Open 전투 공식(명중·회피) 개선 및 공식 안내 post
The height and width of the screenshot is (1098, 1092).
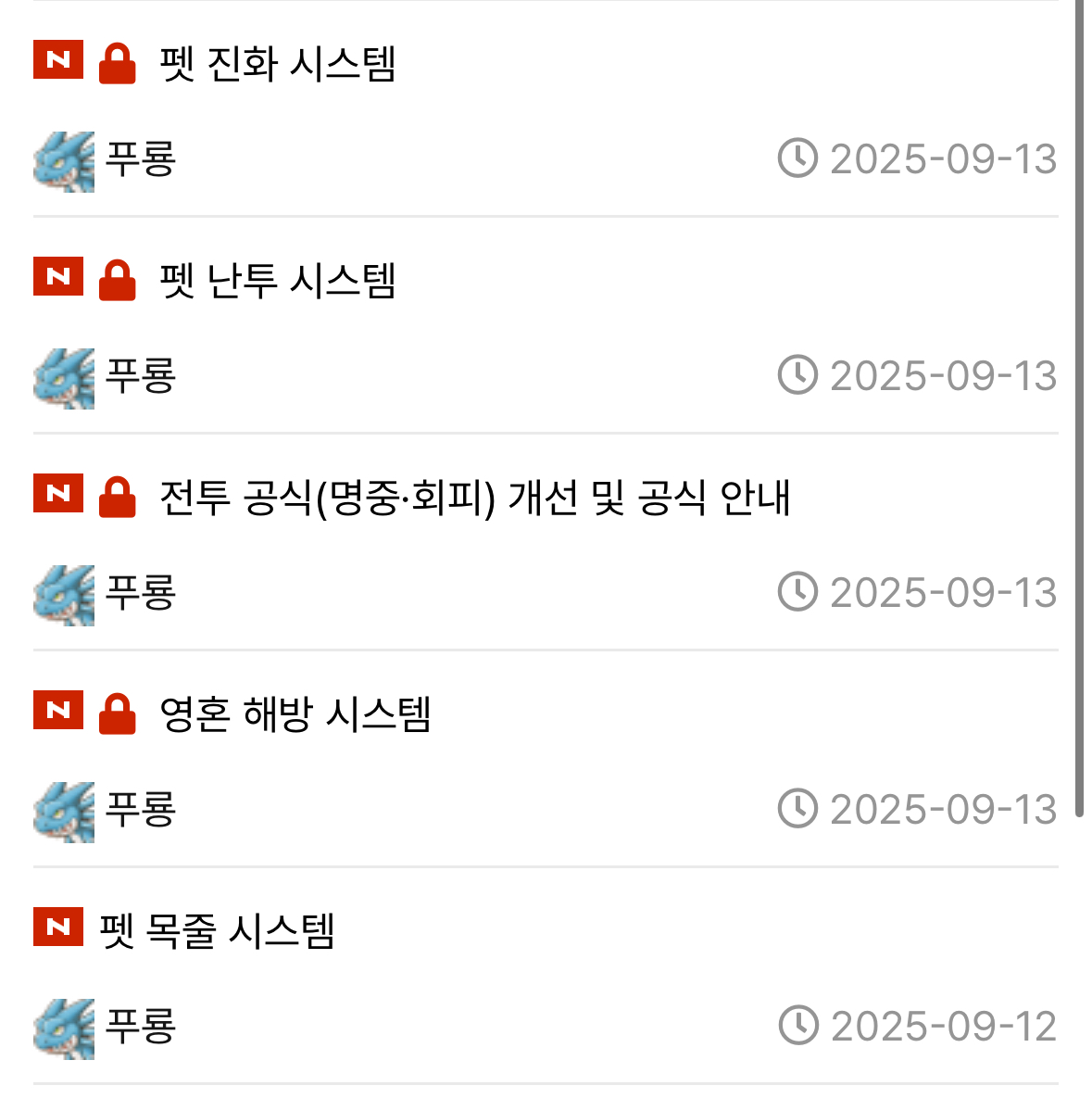(474, 498)
